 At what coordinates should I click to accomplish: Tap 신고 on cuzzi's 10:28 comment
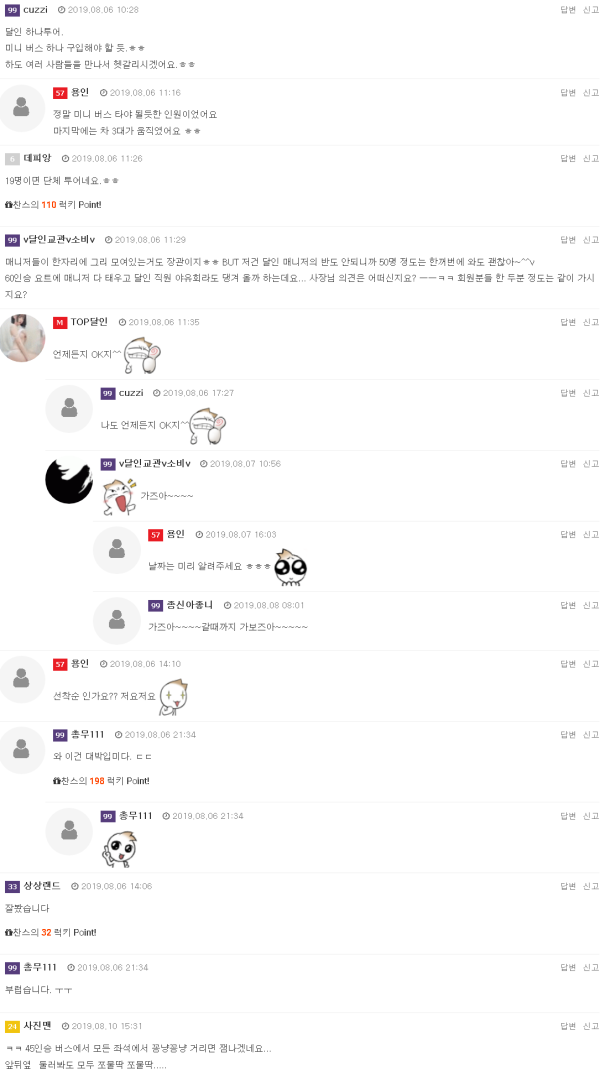[590, 9]
